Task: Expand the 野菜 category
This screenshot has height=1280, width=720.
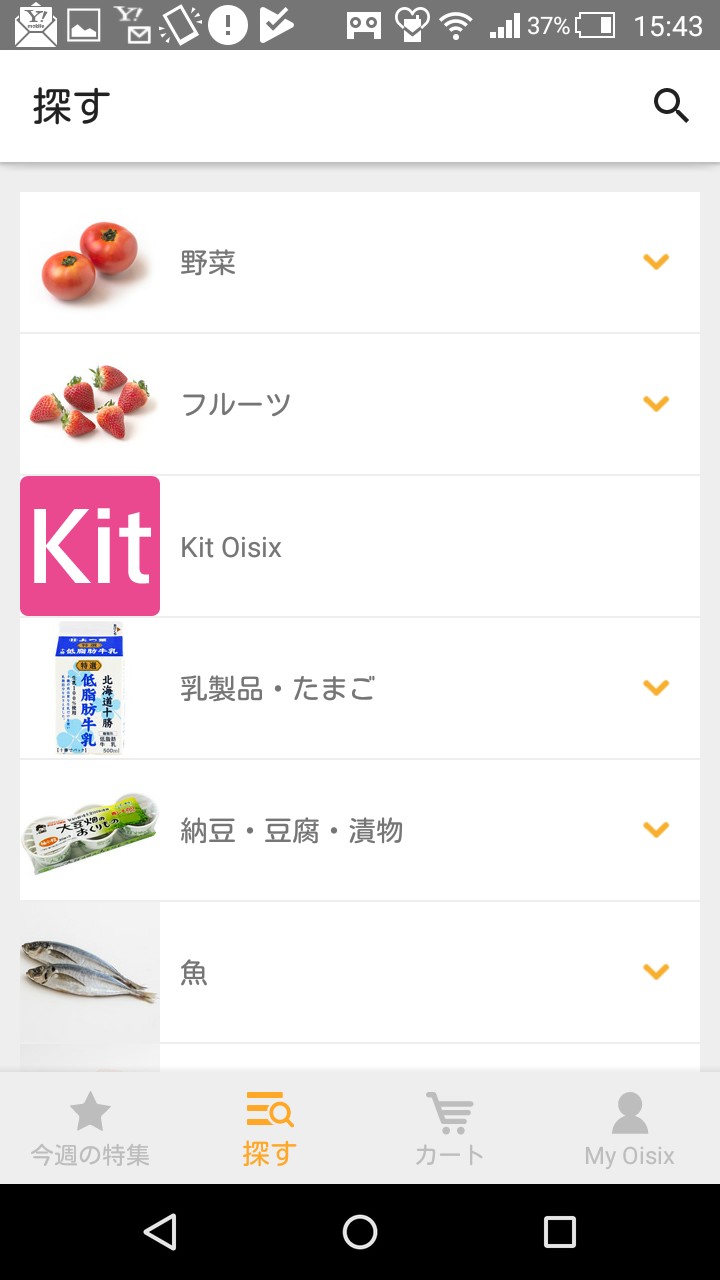Action: point(655,262)
